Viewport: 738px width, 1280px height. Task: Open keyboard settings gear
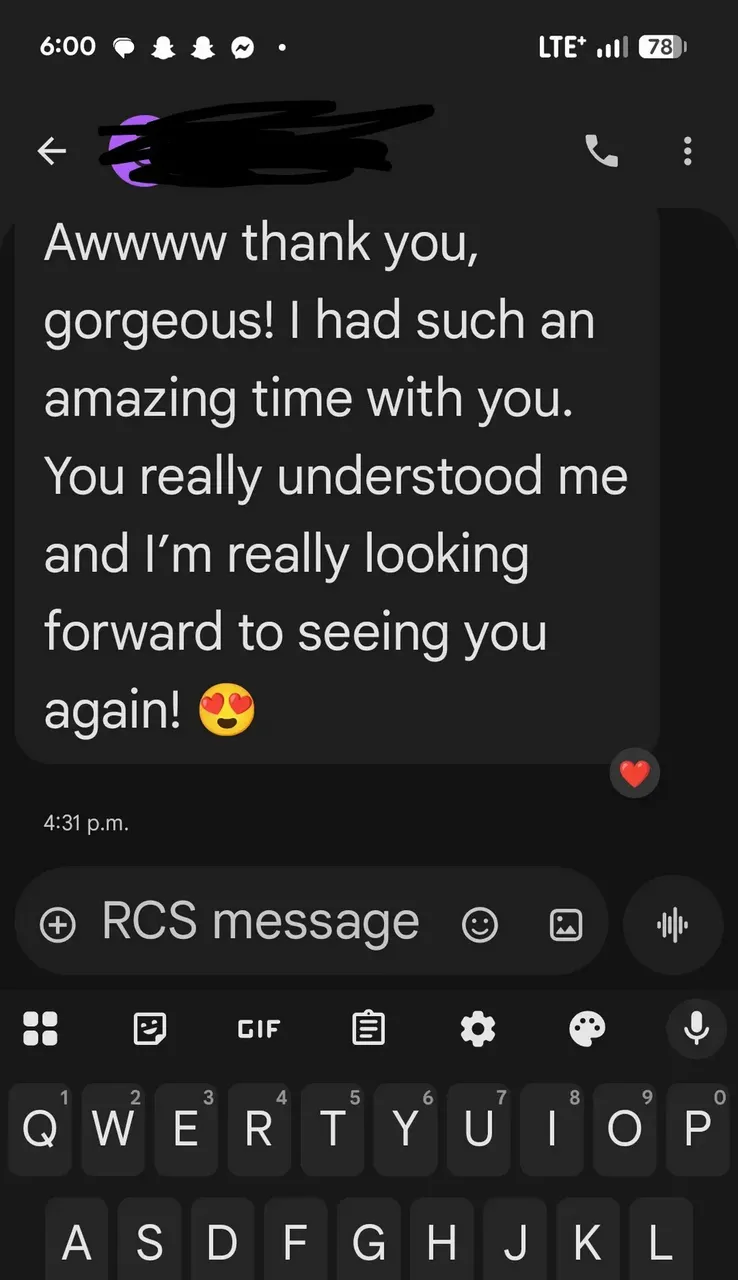478,1028
